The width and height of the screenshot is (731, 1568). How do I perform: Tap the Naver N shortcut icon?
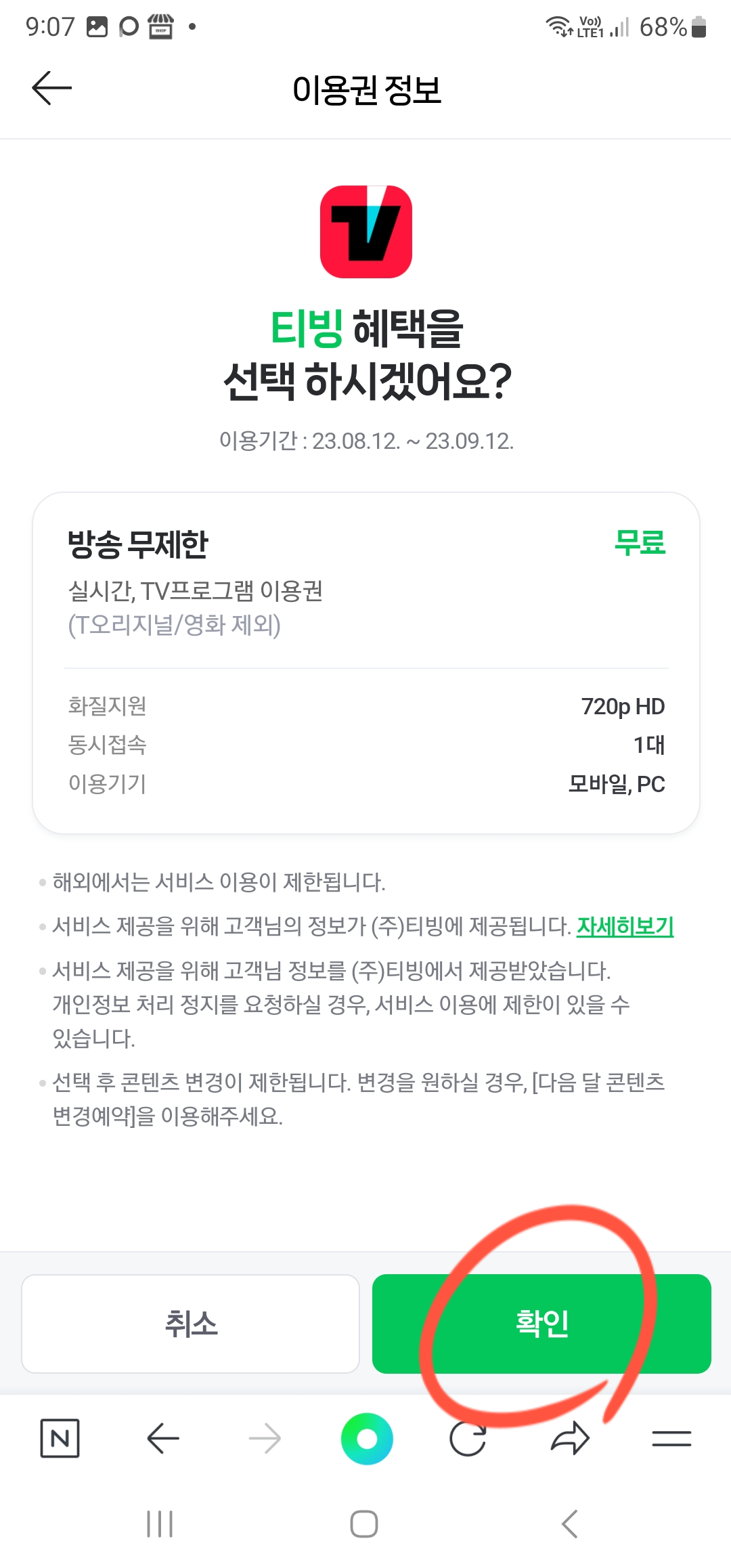coord(60,1439)
